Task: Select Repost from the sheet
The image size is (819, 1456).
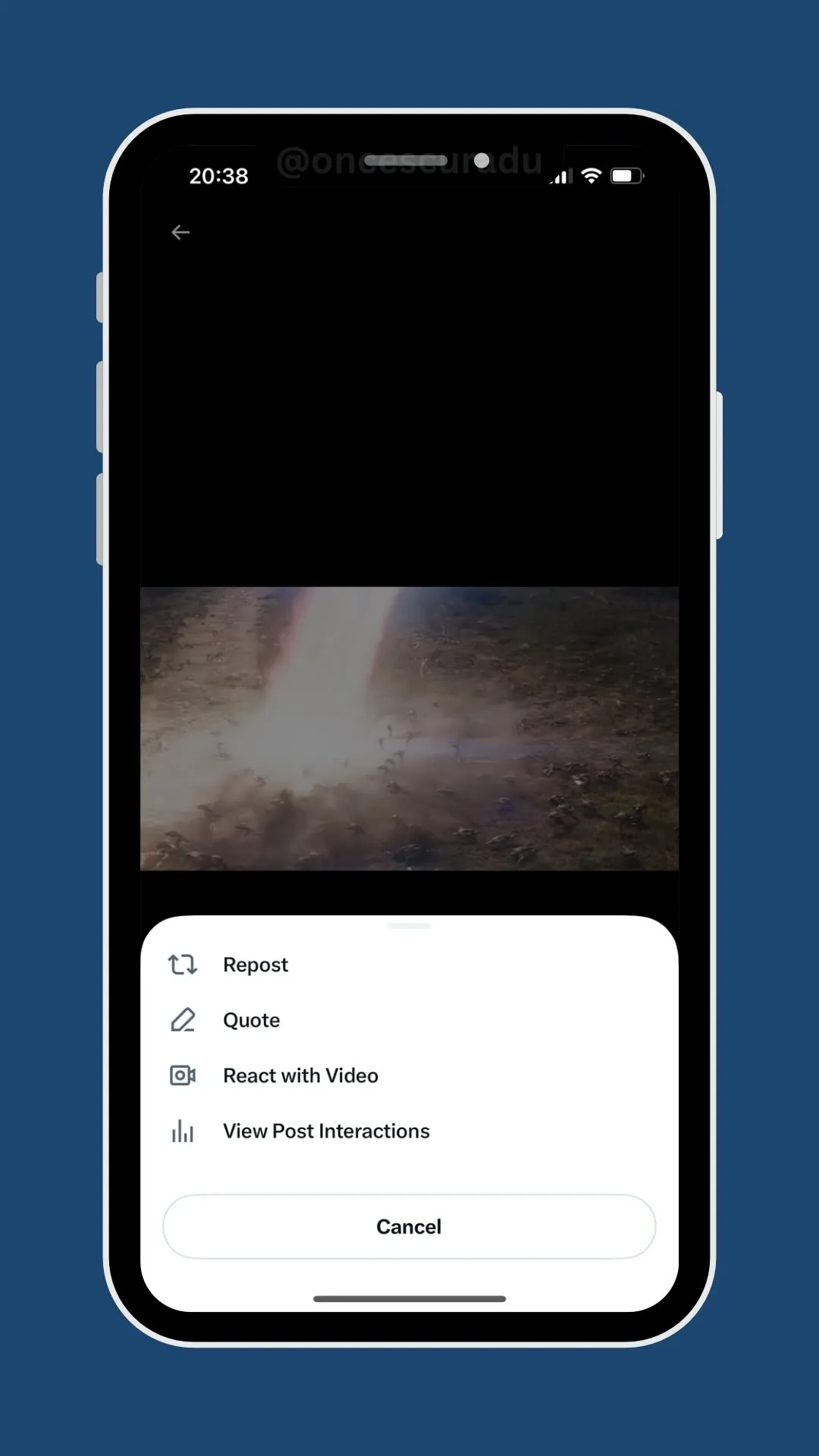Action: (x=256, y=965)
